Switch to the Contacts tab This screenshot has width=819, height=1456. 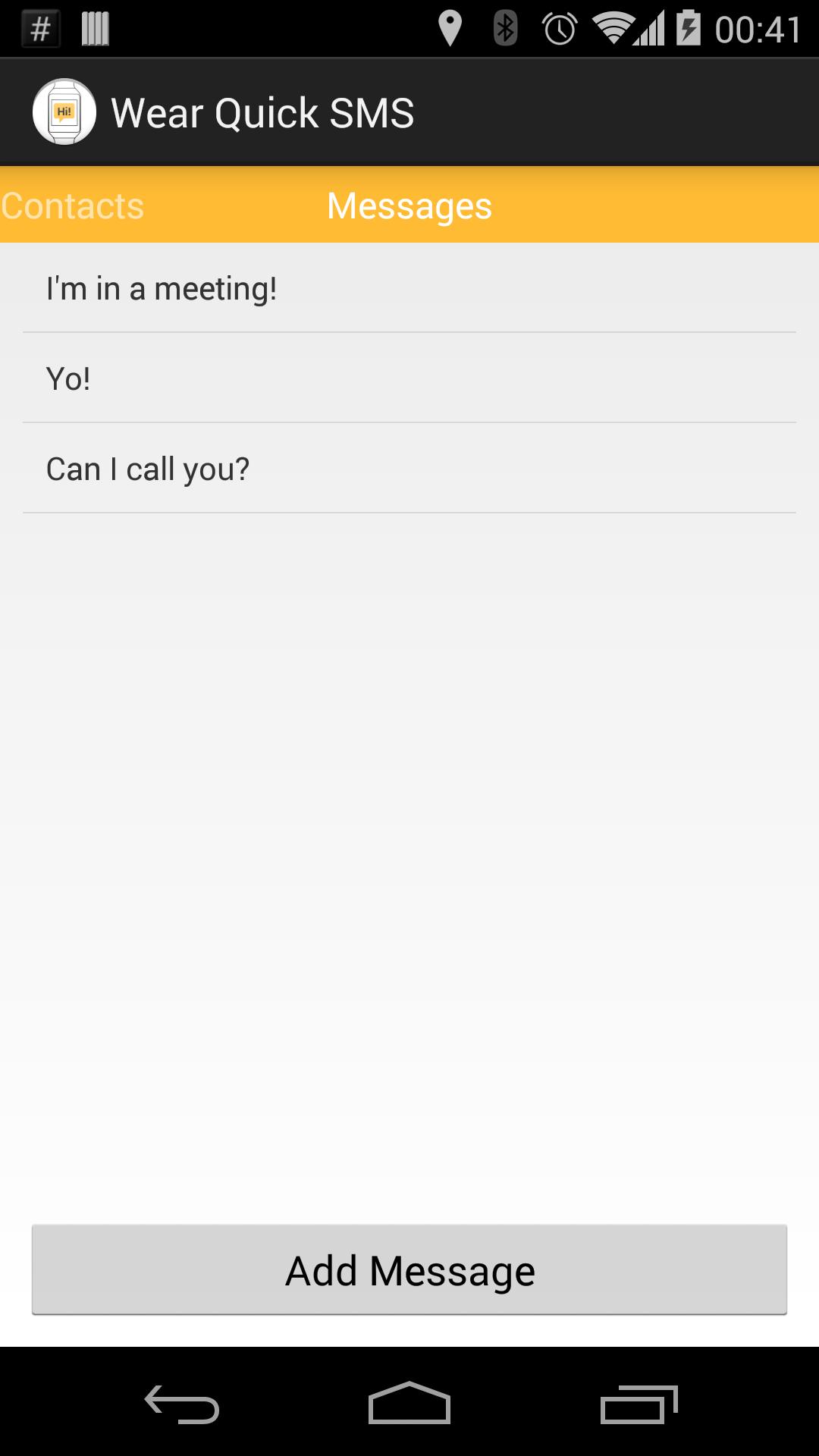click(x=72, y=204)
